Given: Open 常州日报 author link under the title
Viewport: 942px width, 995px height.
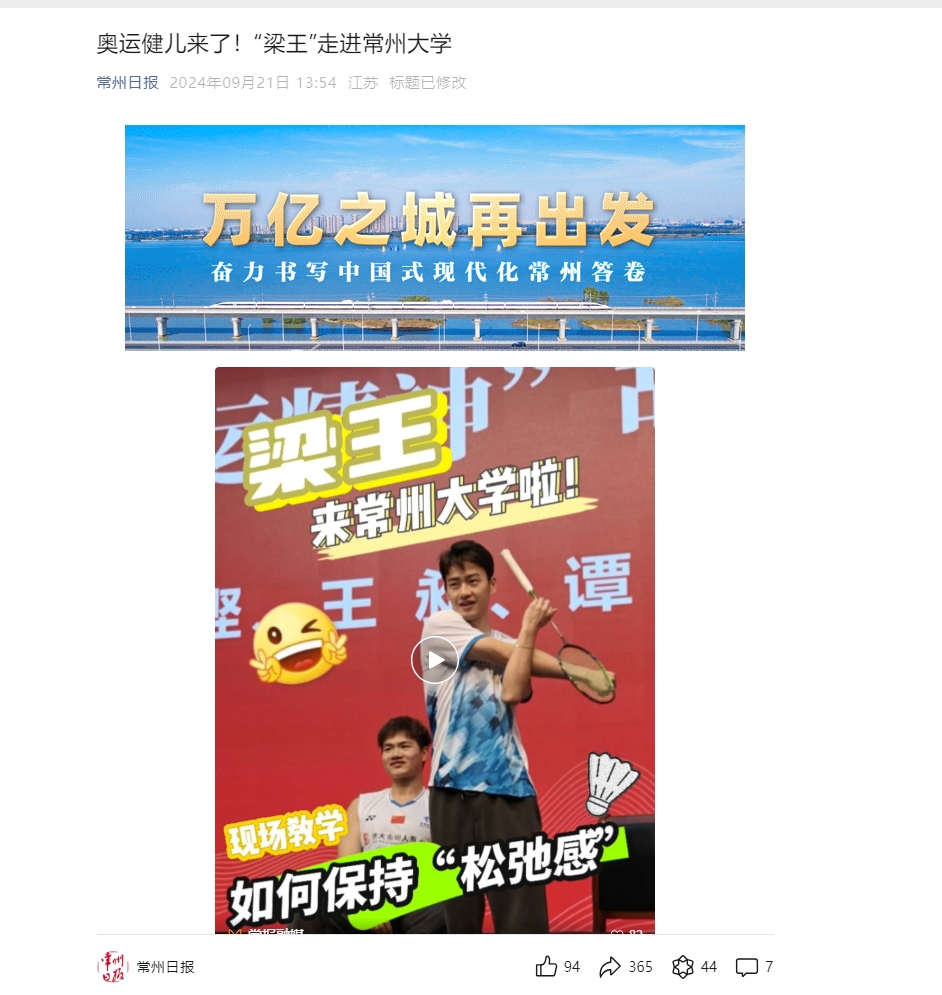Looking at the screenshot, I should tap(127, 83).
